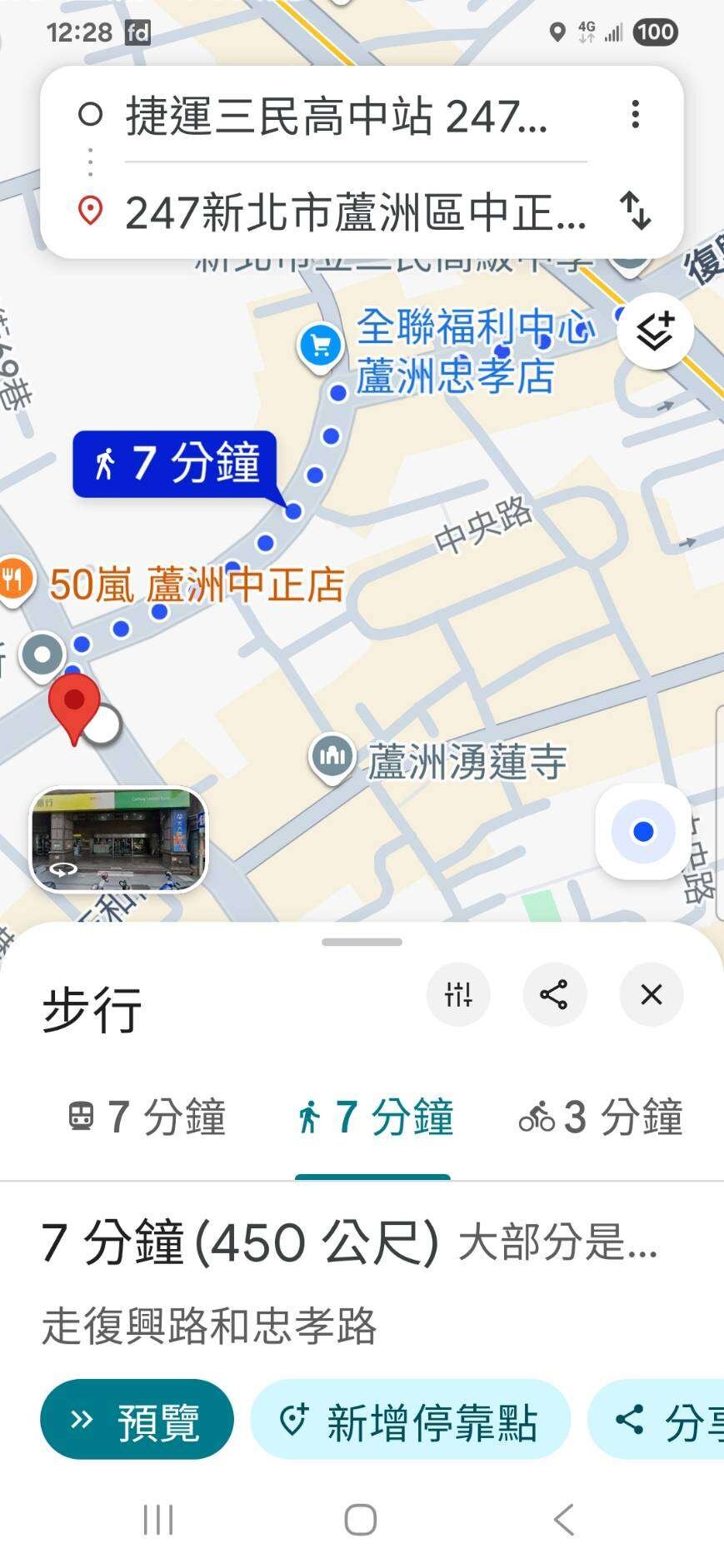Edit destination 247新北市蘆洲區中正
724x1568 pixels.
356,213
